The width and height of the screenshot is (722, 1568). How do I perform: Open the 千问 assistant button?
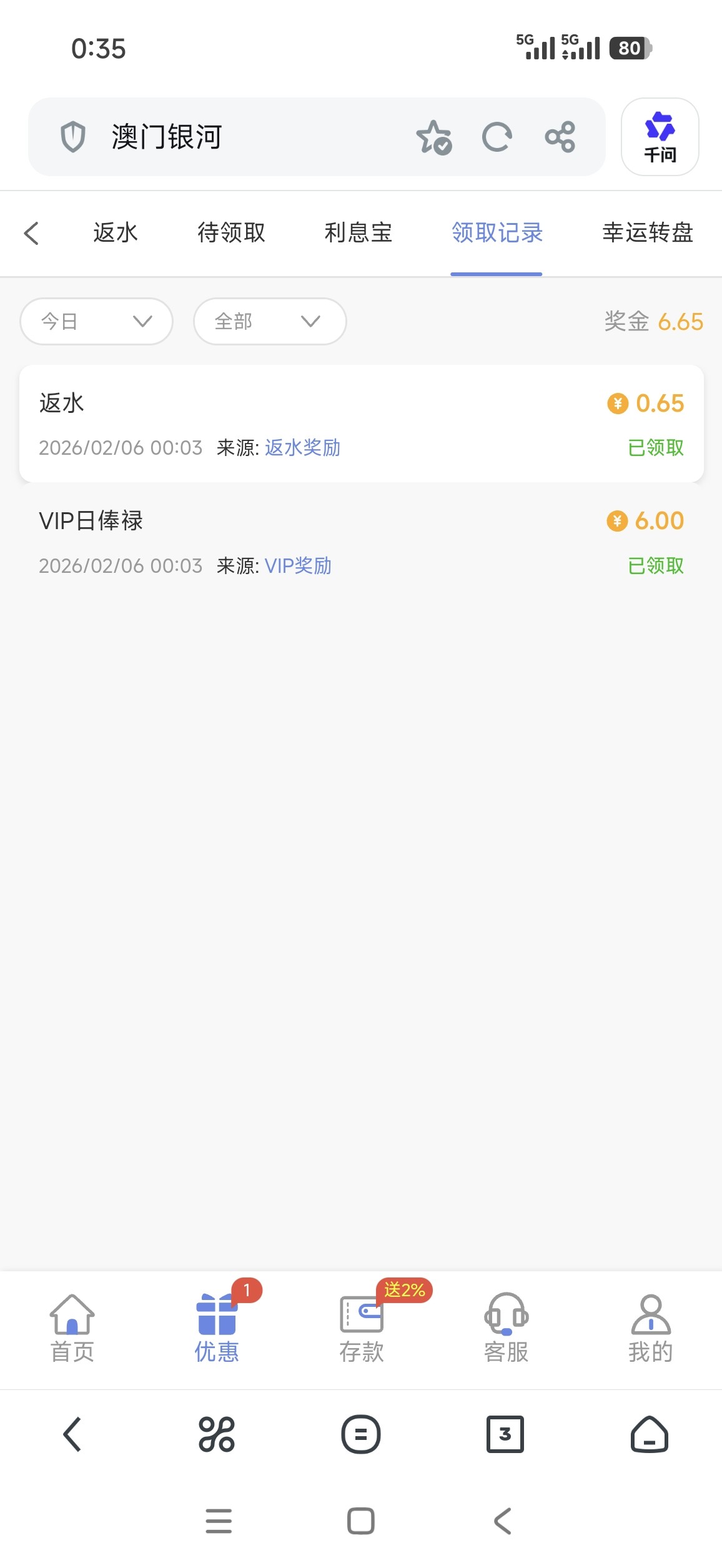point(660,137)
